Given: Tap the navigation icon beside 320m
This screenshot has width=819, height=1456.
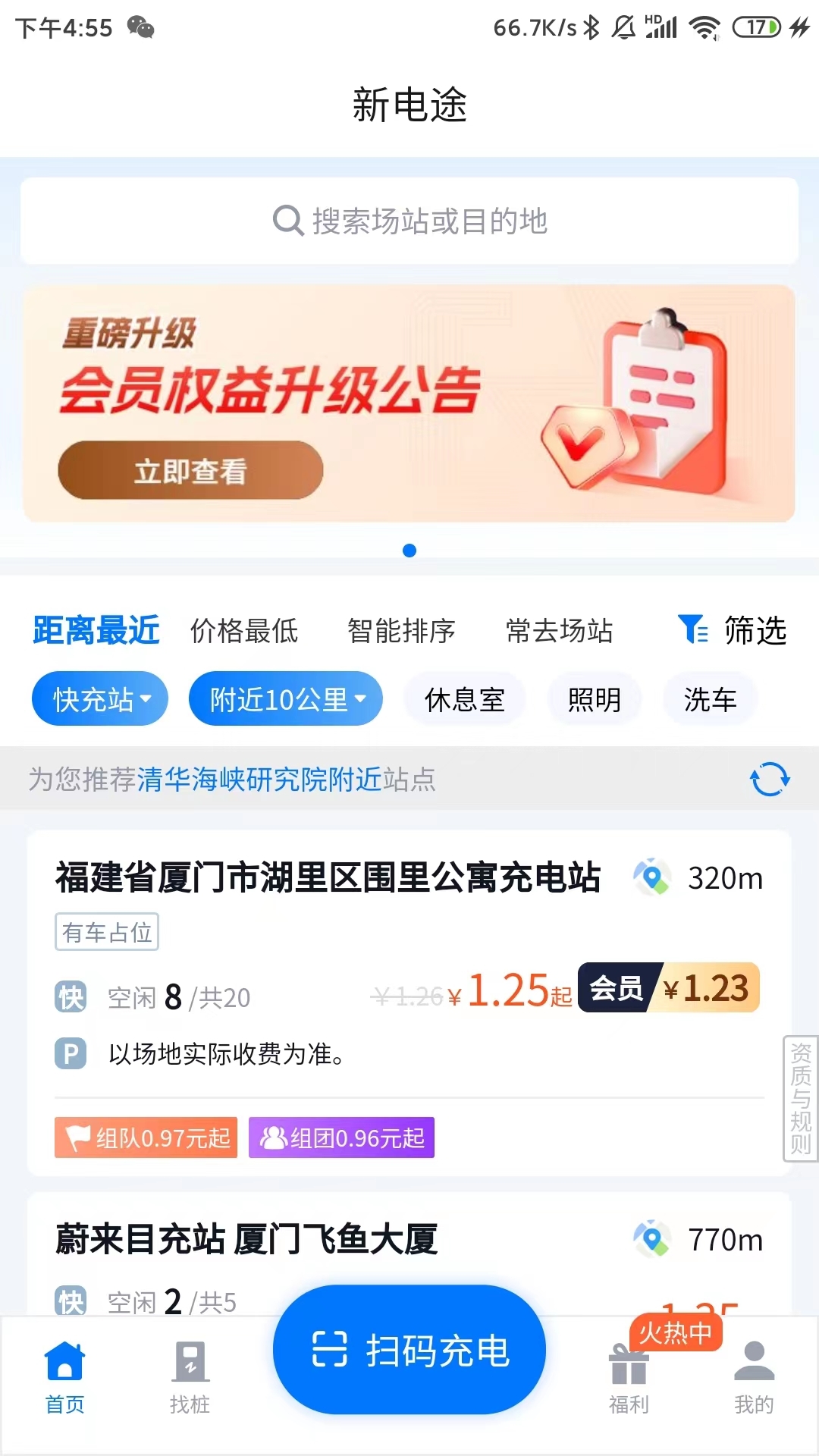Looking at the screenshot, I should tap(650, 877).
